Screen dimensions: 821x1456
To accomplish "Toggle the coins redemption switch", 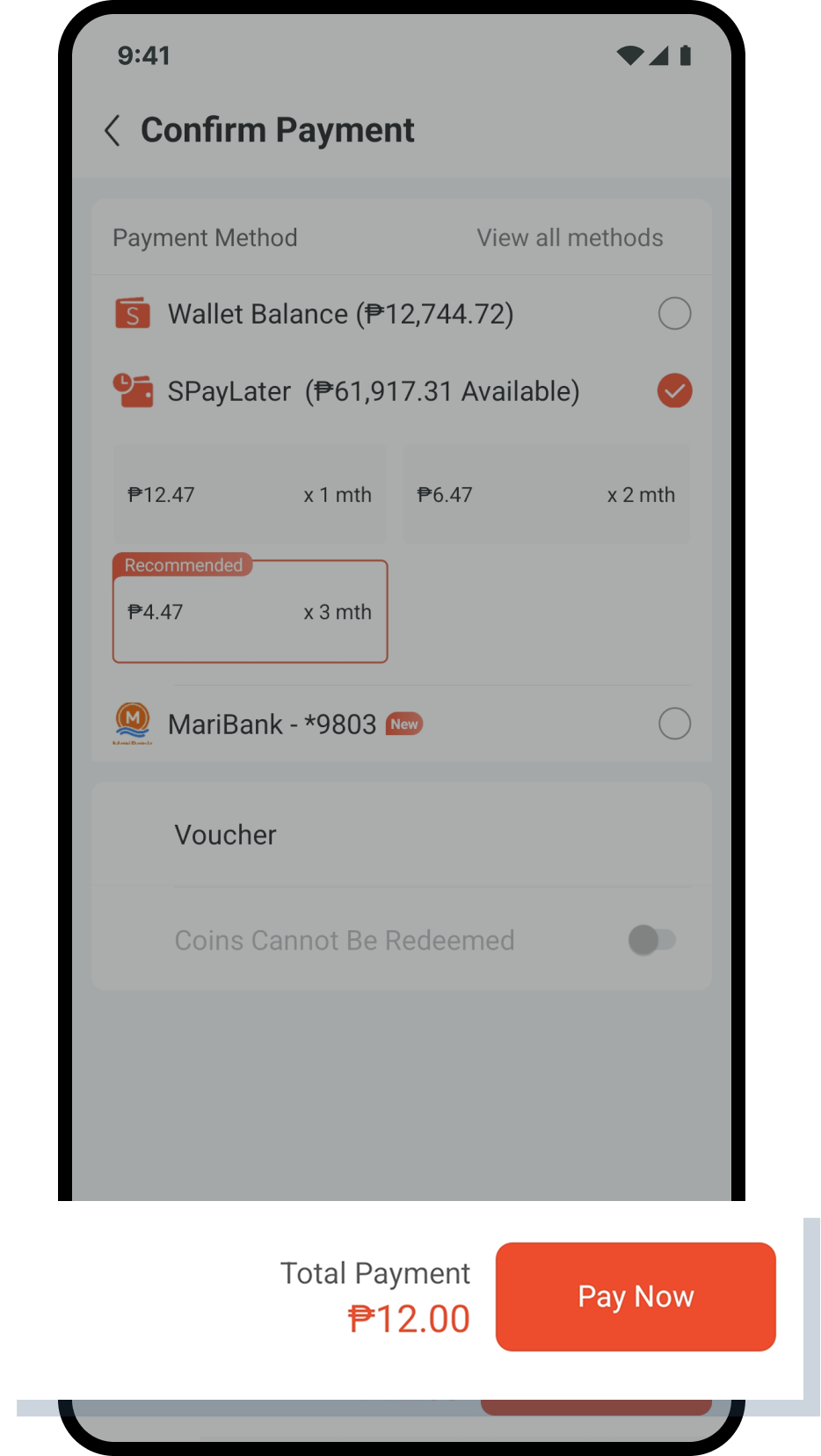I will pyautogui.click(x=651, y=940).
